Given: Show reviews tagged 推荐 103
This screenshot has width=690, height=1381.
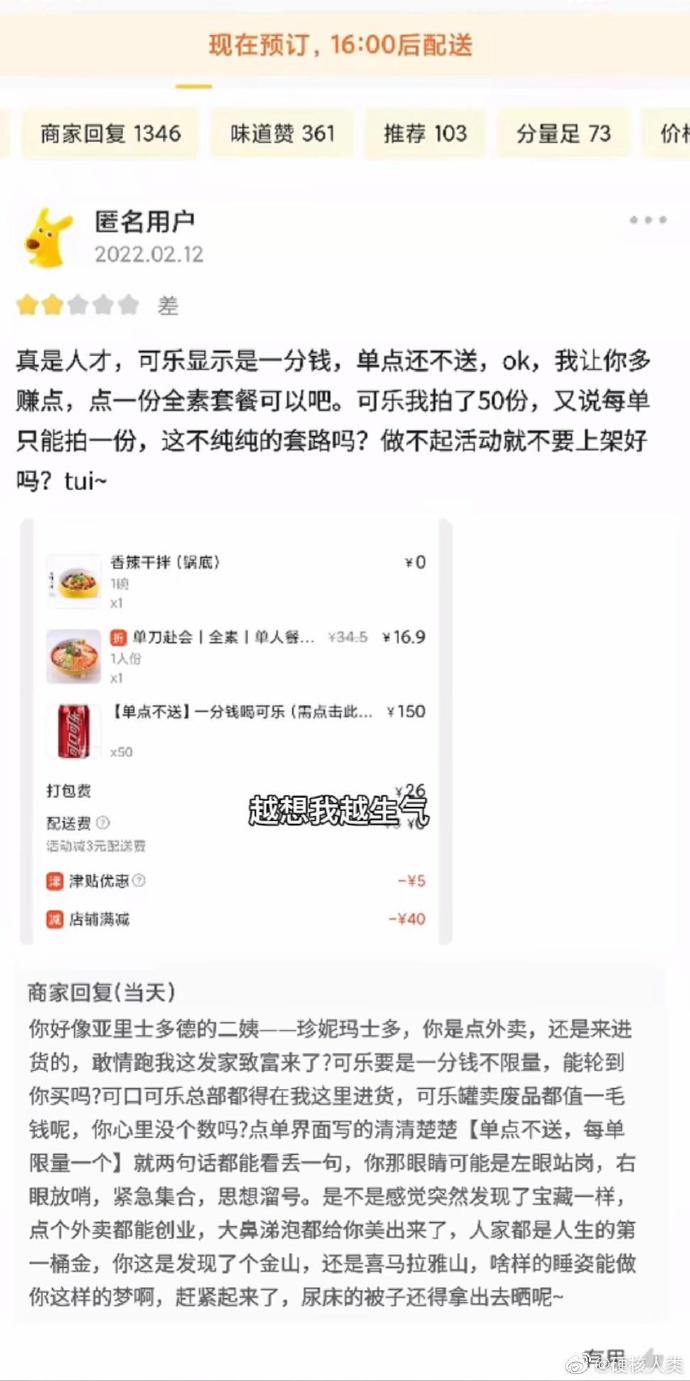Looking at the screenshot, I should (425, 134).
